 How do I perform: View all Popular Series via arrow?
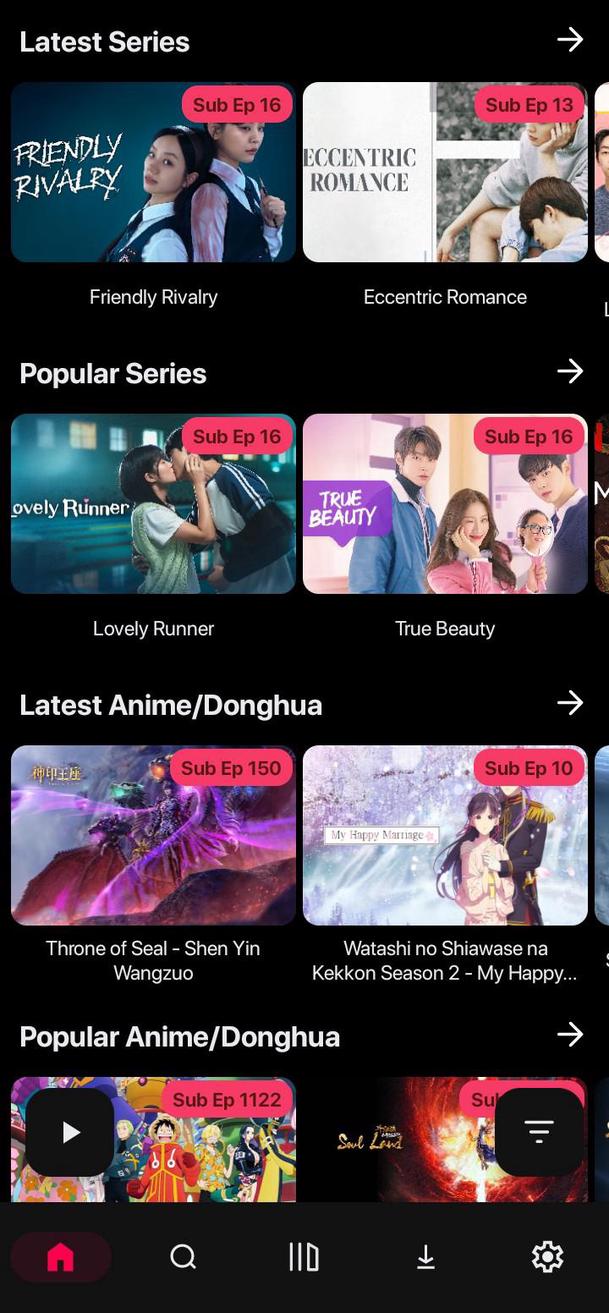[570, 372]
